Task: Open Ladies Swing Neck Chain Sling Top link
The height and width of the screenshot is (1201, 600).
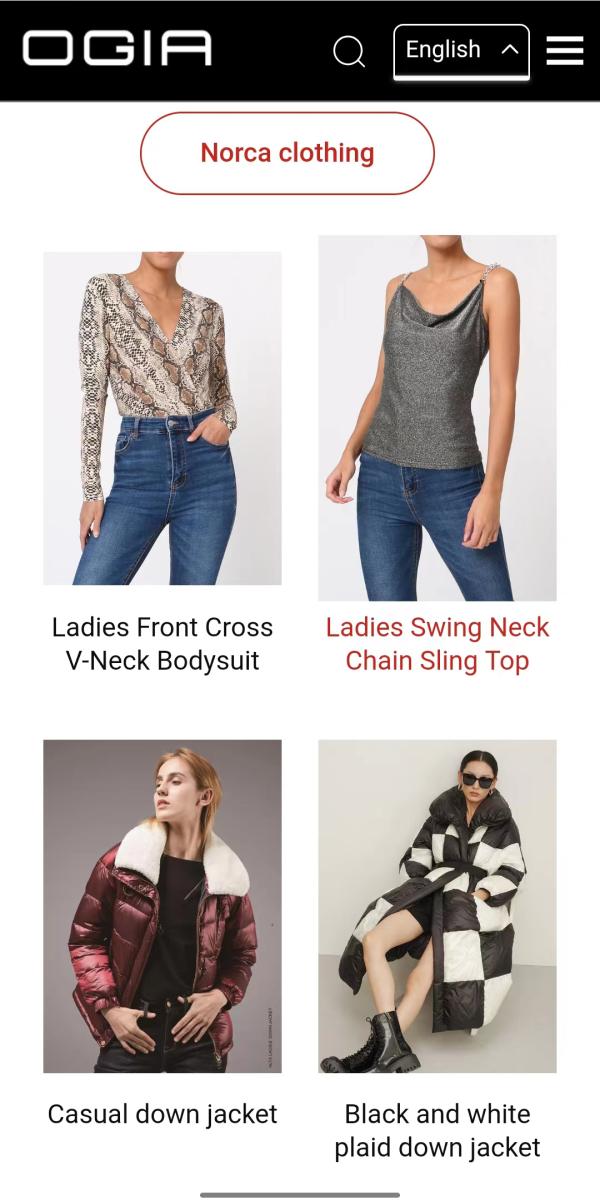Action: pyautogui.click(x=437, y=644)
